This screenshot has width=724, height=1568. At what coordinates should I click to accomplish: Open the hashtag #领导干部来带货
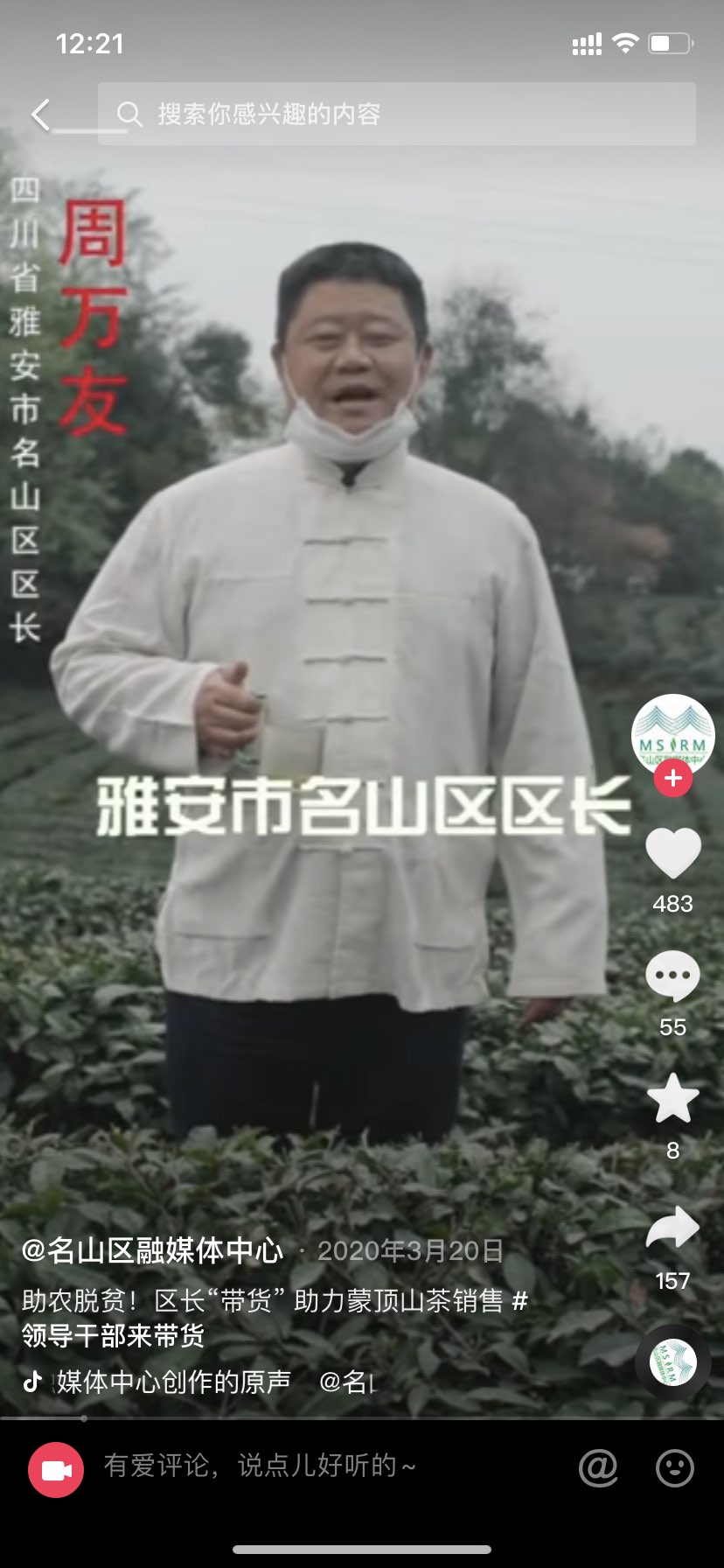(114, 1335)
